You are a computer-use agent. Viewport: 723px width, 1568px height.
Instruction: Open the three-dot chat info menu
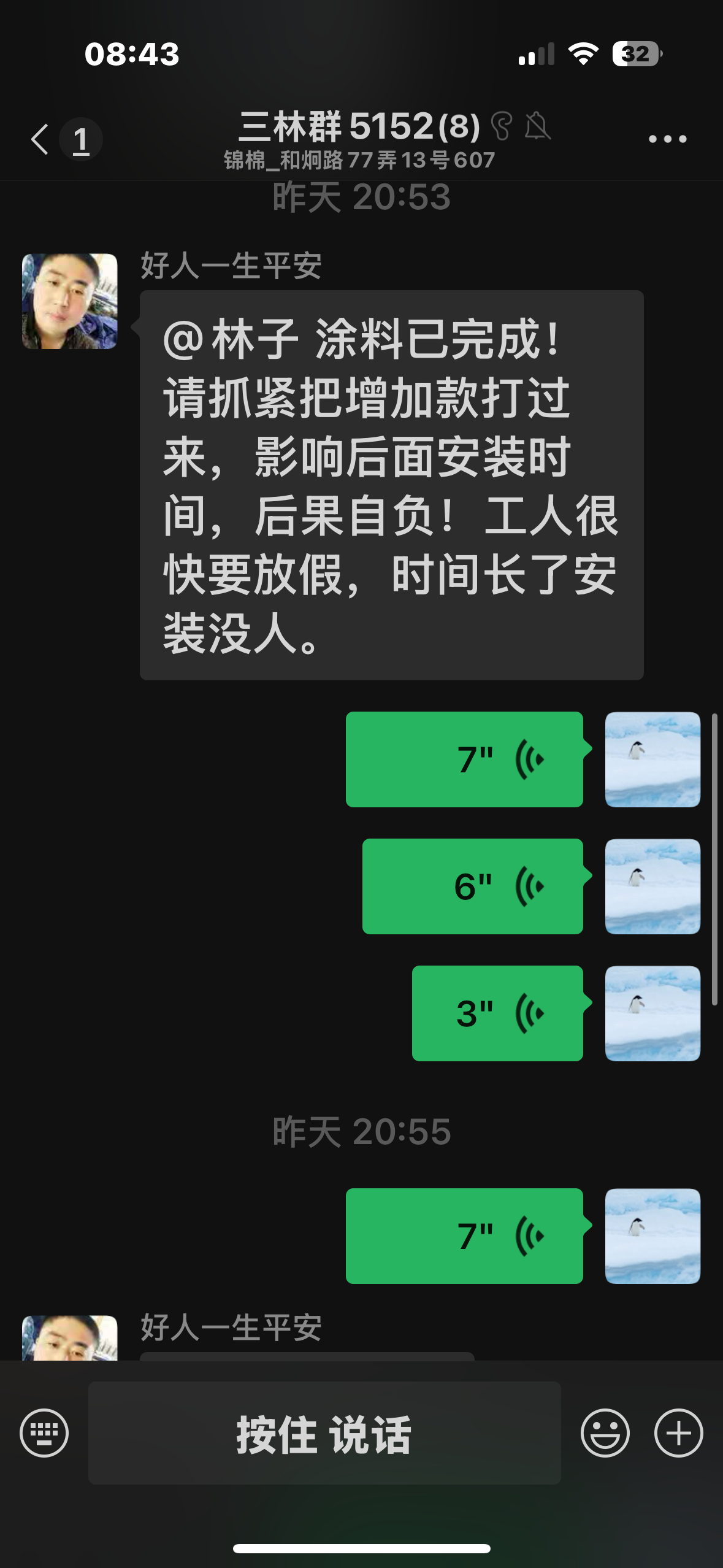[x=667, y=139]
